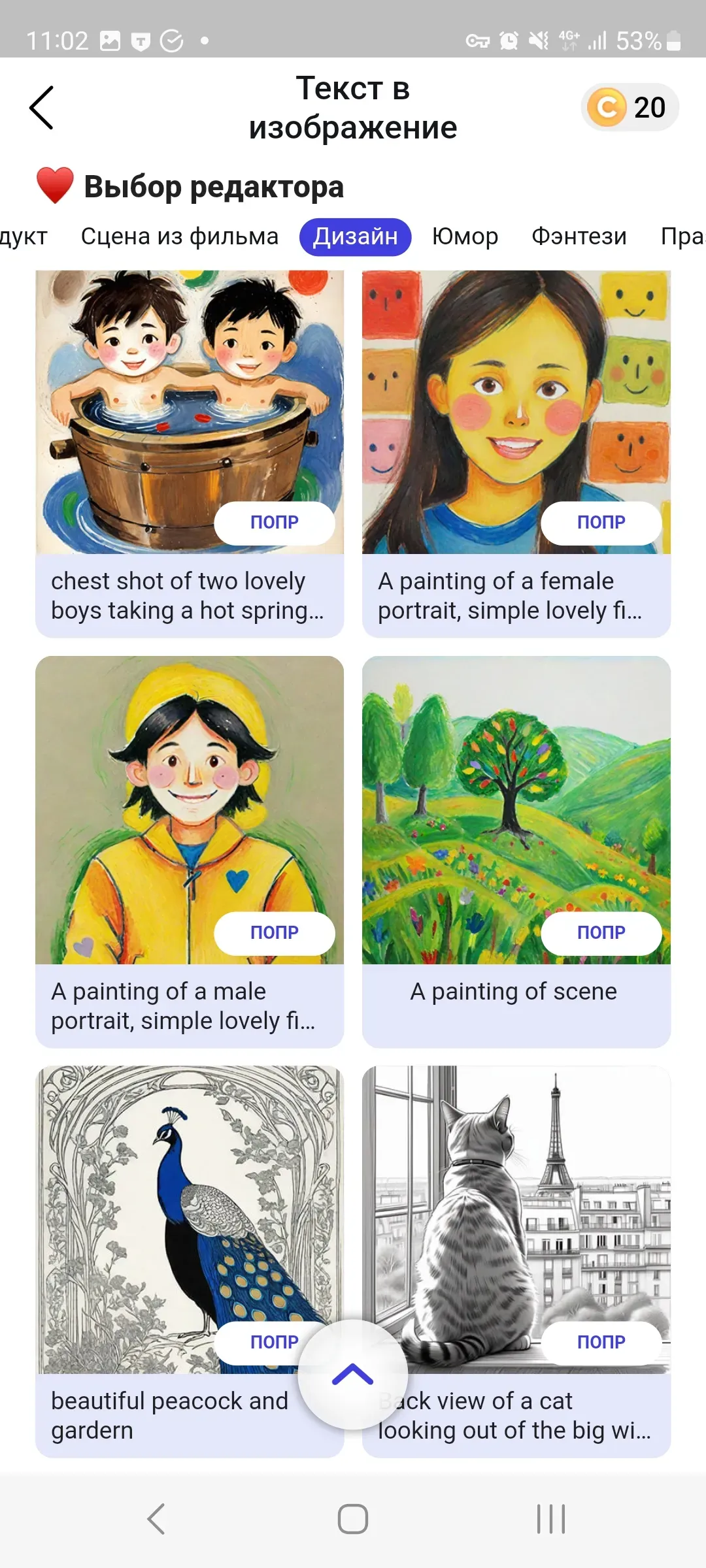The width and height of the screenshot is (706, 1568).
Task: Tap ПОПР on the female portrait card
Action: coord(601,523)
